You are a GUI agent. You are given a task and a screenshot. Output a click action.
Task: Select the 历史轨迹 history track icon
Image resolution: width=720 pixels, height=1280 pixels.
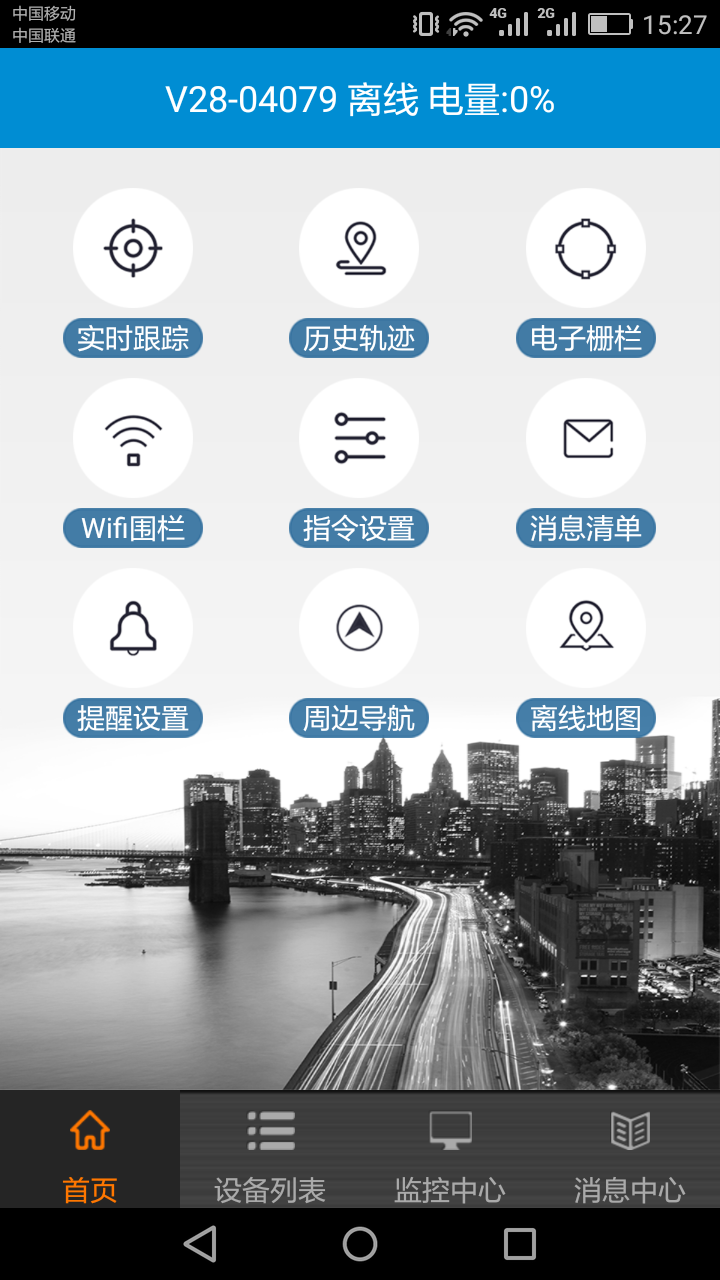pyautogui.click(x=358, y=248)
